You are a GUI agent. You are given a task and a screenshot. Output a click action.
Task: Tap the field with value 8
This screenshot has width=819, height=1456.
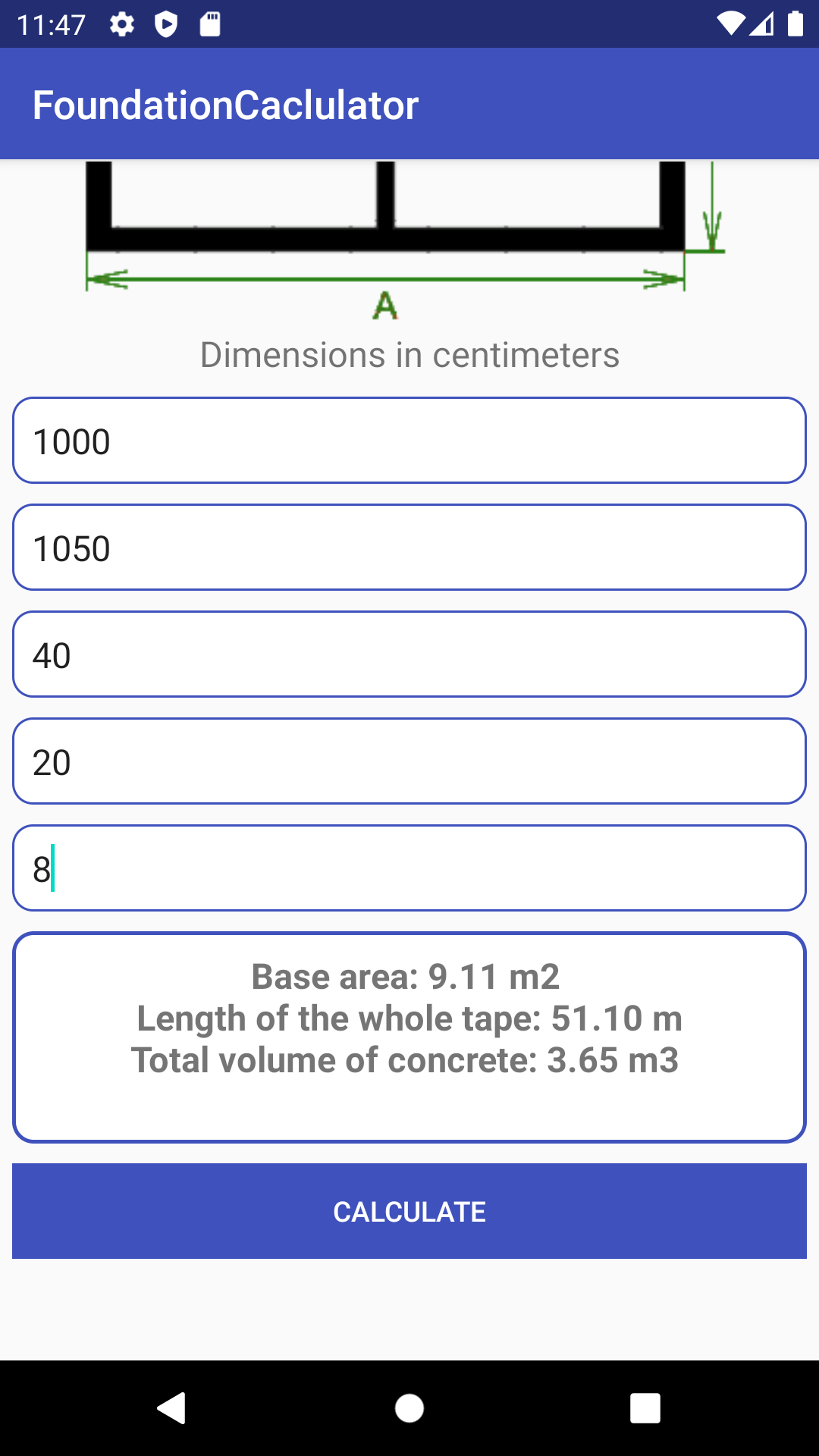(409, 868)
